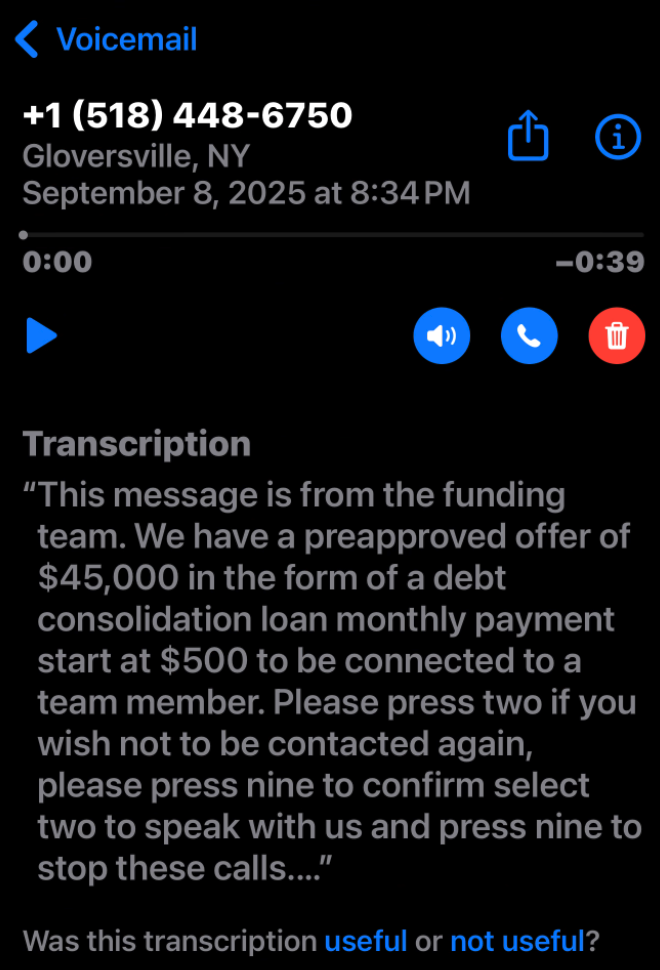Turn on speaker audio
This screenshot has height=970, width=660.
(441, 336)
